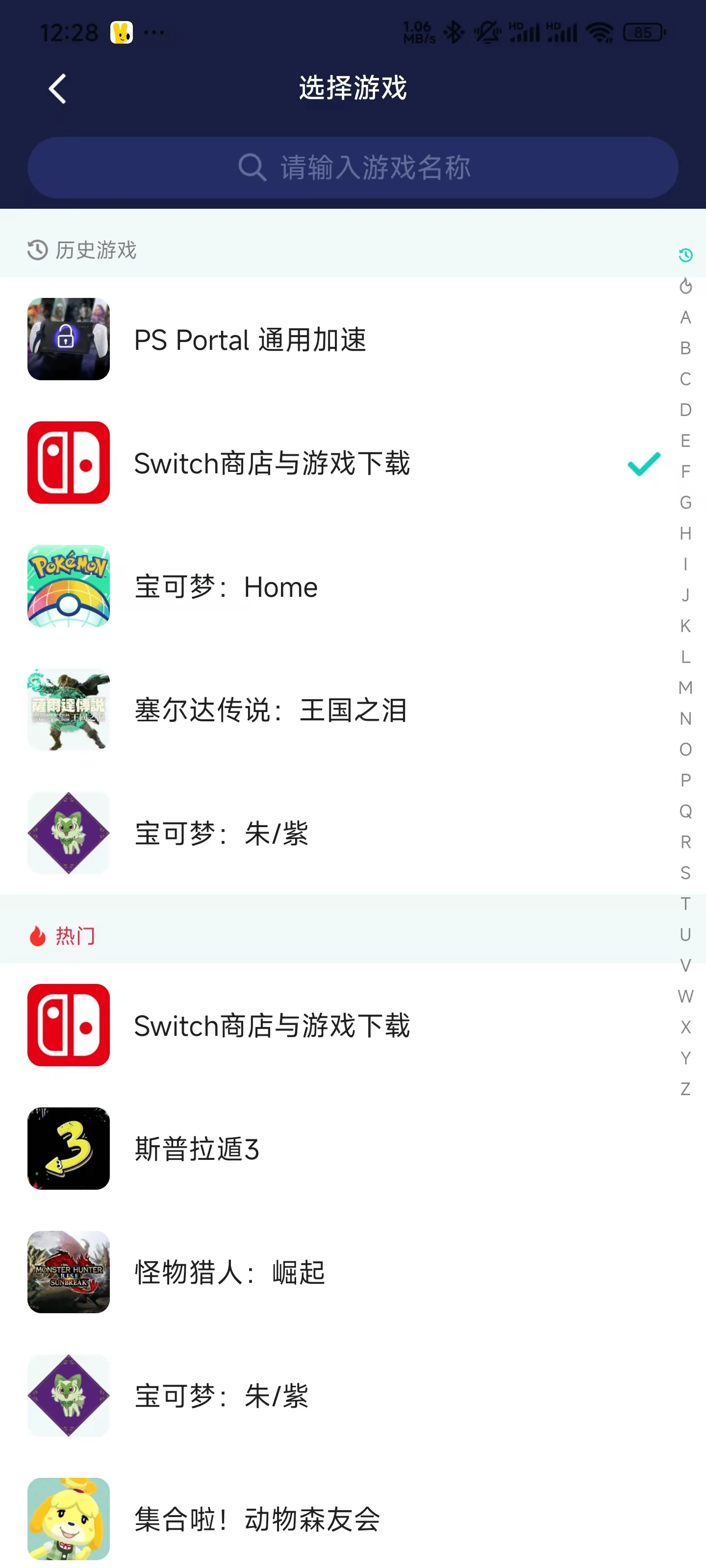The width and height of the screenshot is (706, 1568).
Task: Select the 宝可梦：朱/紫 purple diamond icon
Action: 68,833
